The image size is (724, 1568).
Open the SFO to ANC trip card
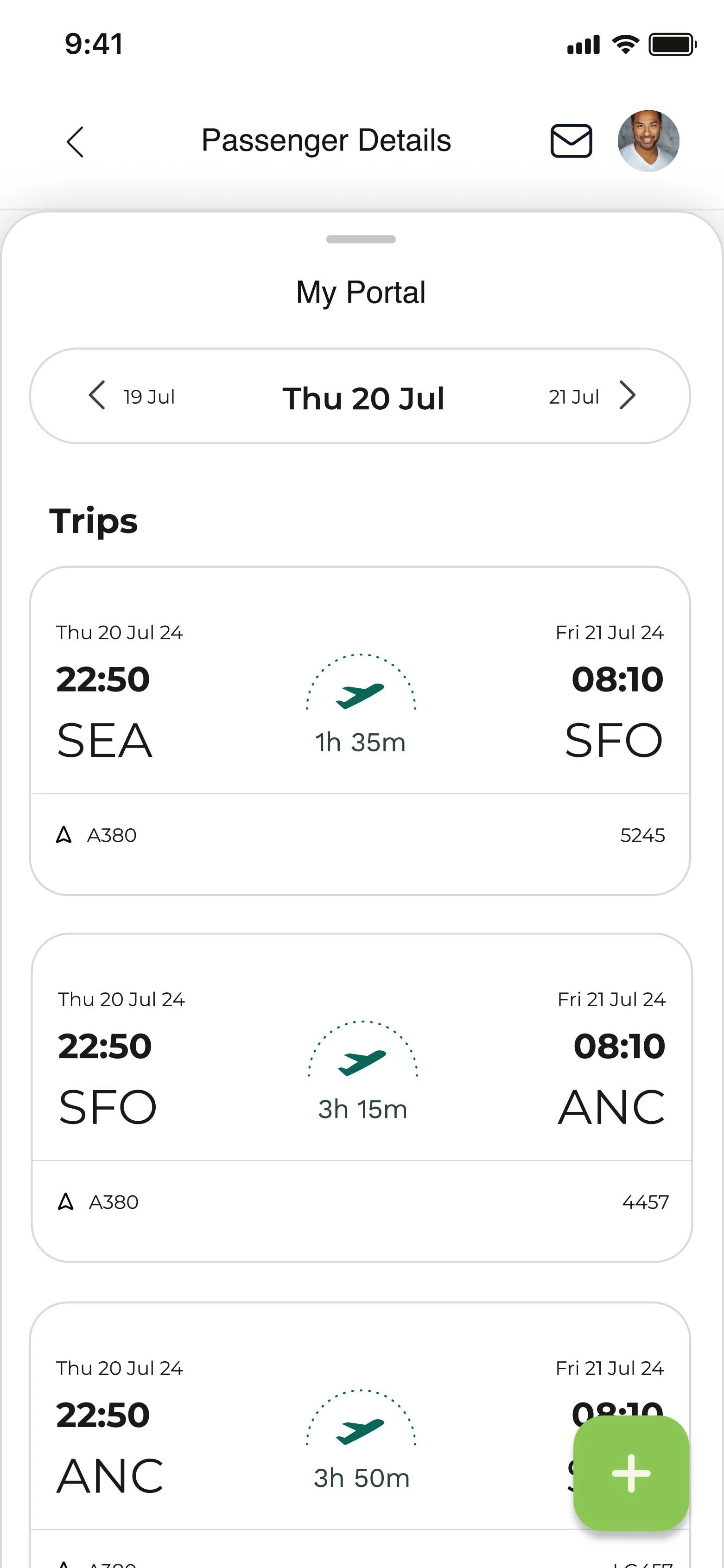[361, 1097]
